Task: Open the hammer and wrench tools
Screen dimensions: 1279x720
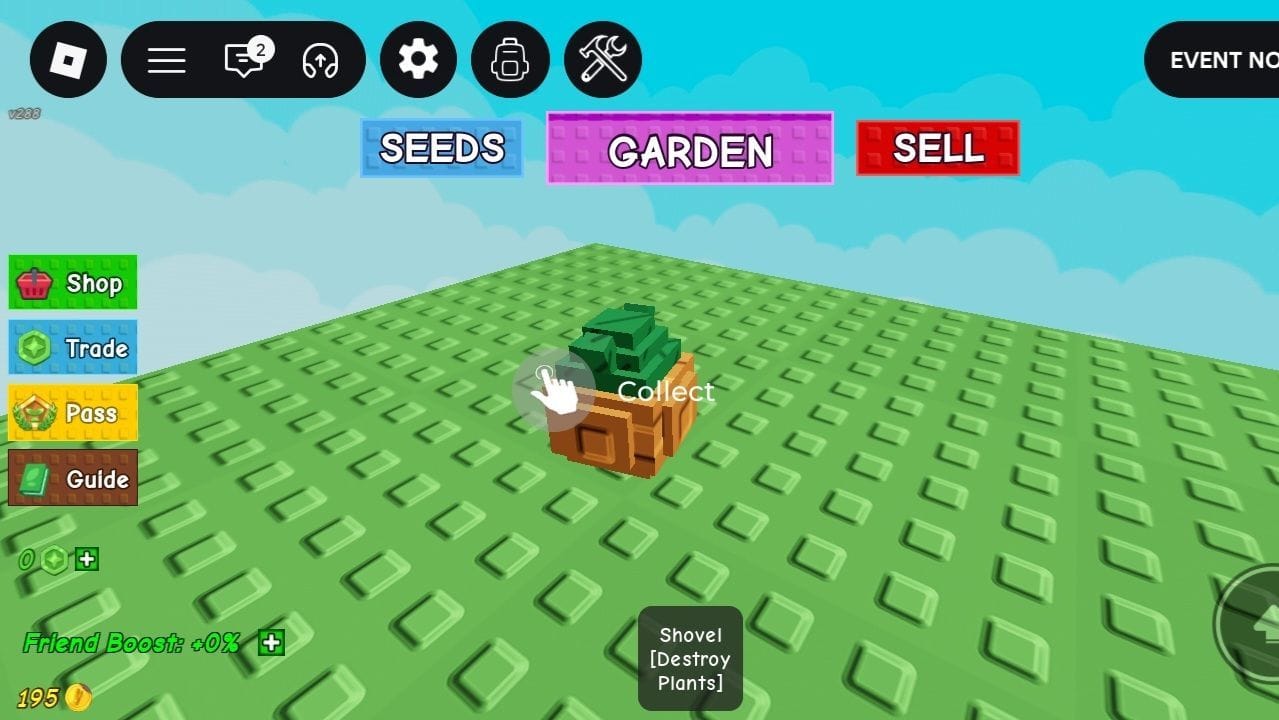Action: [x=602, y=60]
